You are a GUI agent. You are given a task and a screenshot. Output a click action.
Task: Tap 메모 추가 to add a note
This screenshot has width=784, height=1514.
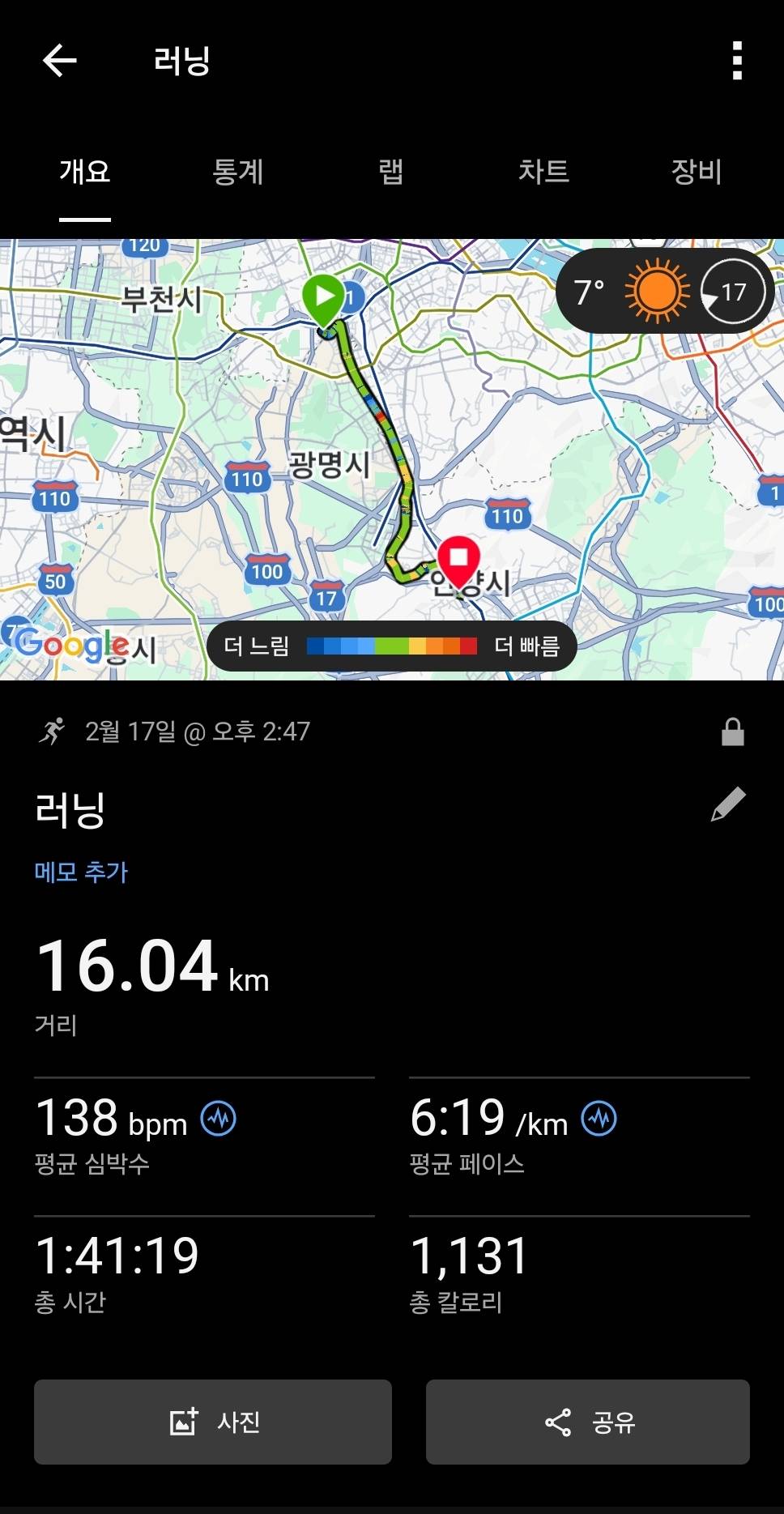pyautogui.click(x=80, y=872)
